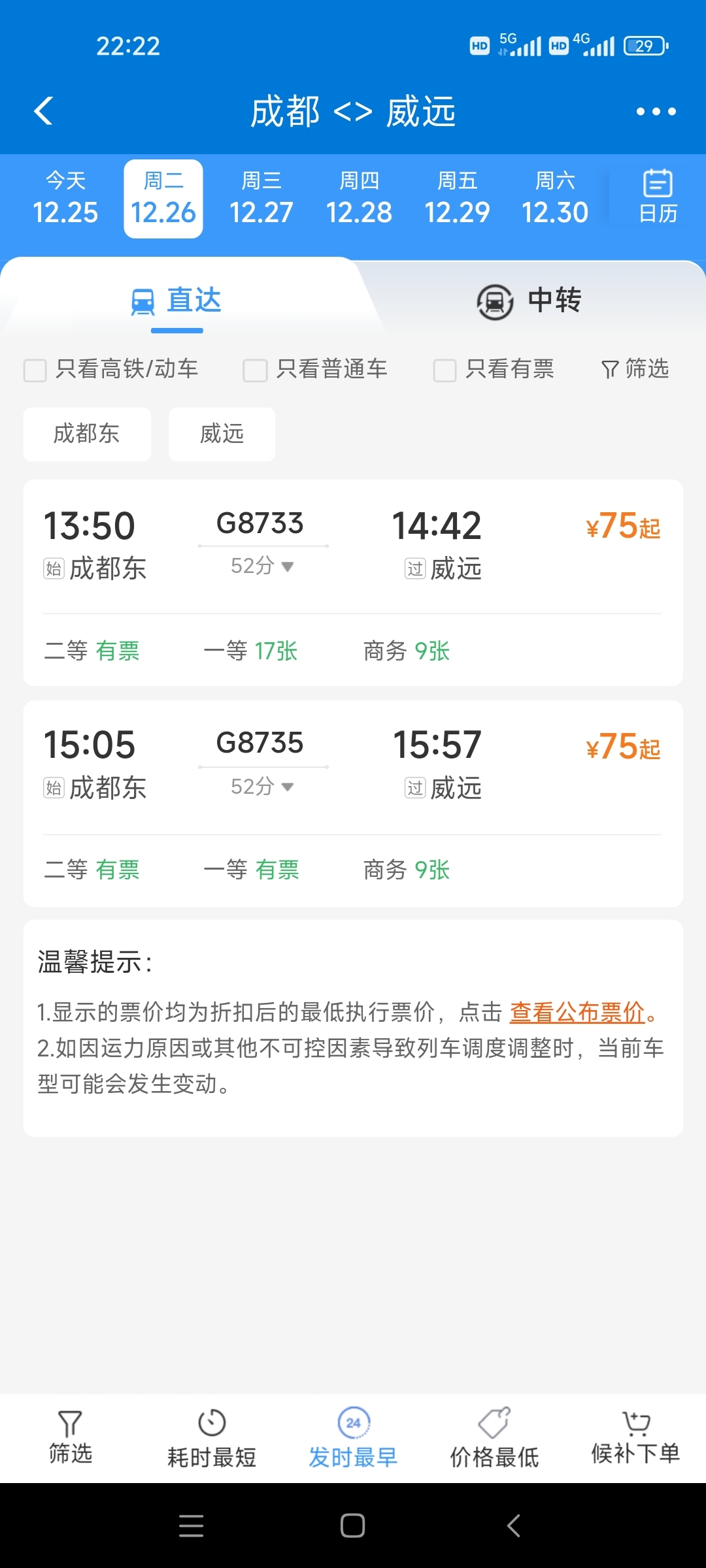The height and width of the screenshot is (1568, 706).
Task: Select the date 周五 12.29
Action: click(457, 199)
